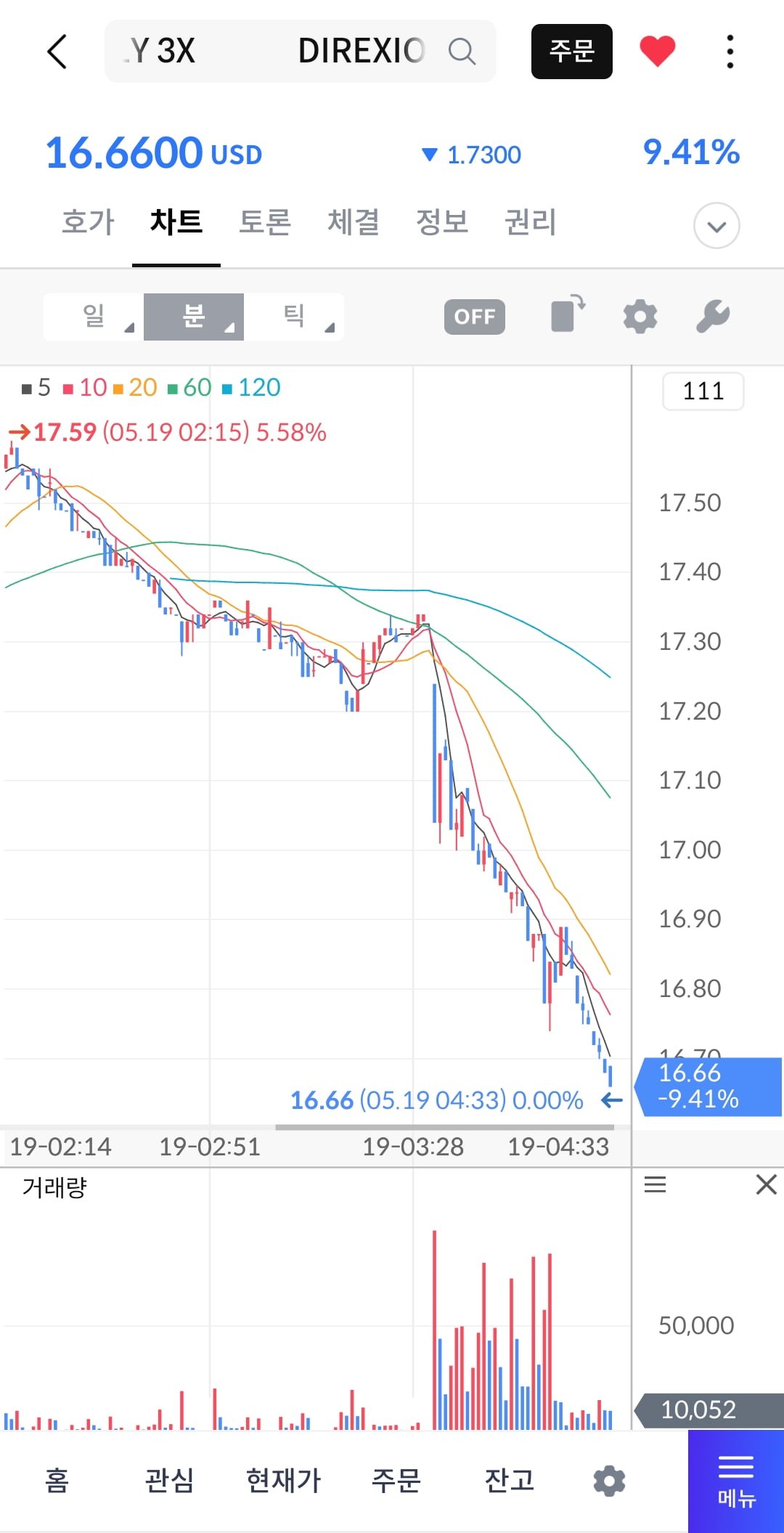Screen dimensions: 784x1533
Task: Toggle the OFF switch in the chart toolbar
Action: pos(475,317)
